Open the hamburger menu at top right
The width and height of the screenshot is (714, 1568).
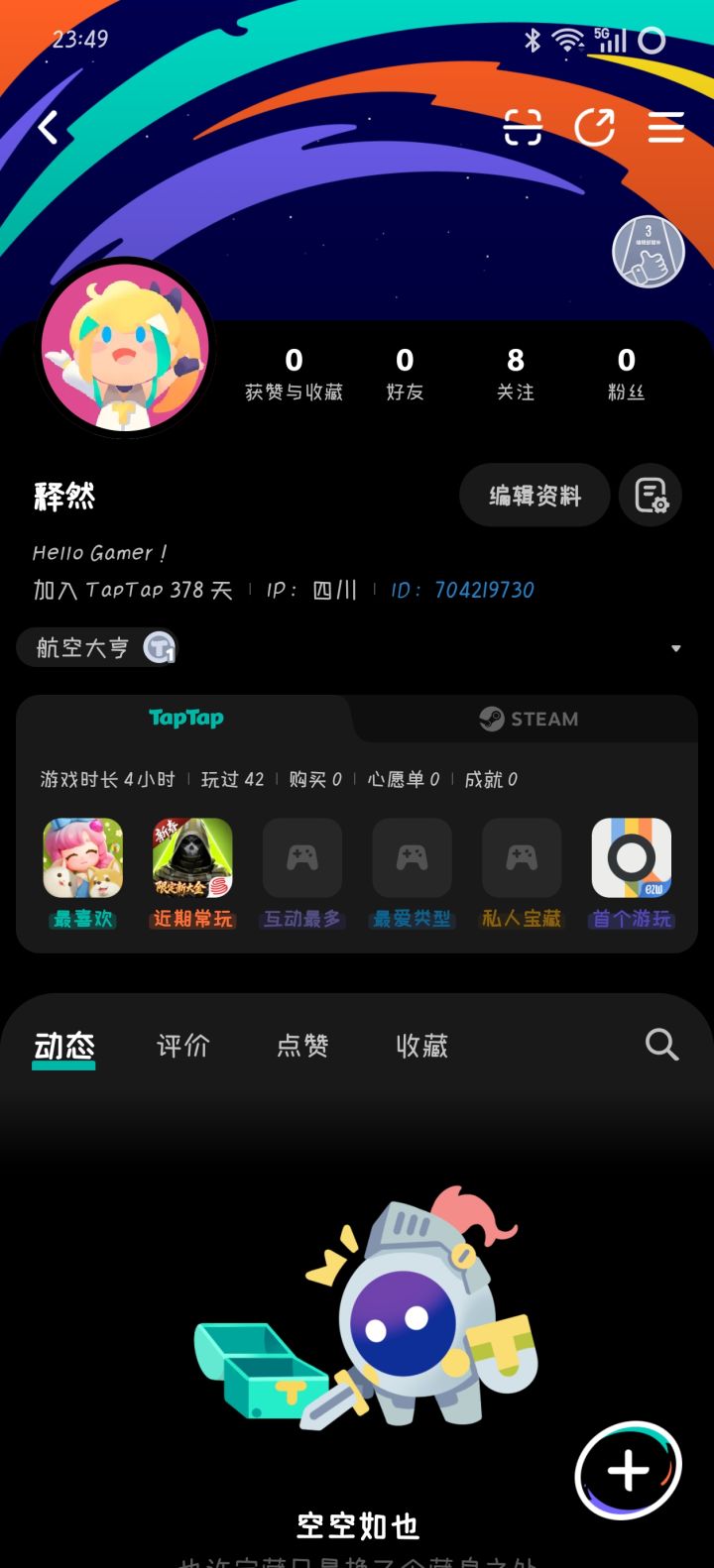tap(666, 129)
